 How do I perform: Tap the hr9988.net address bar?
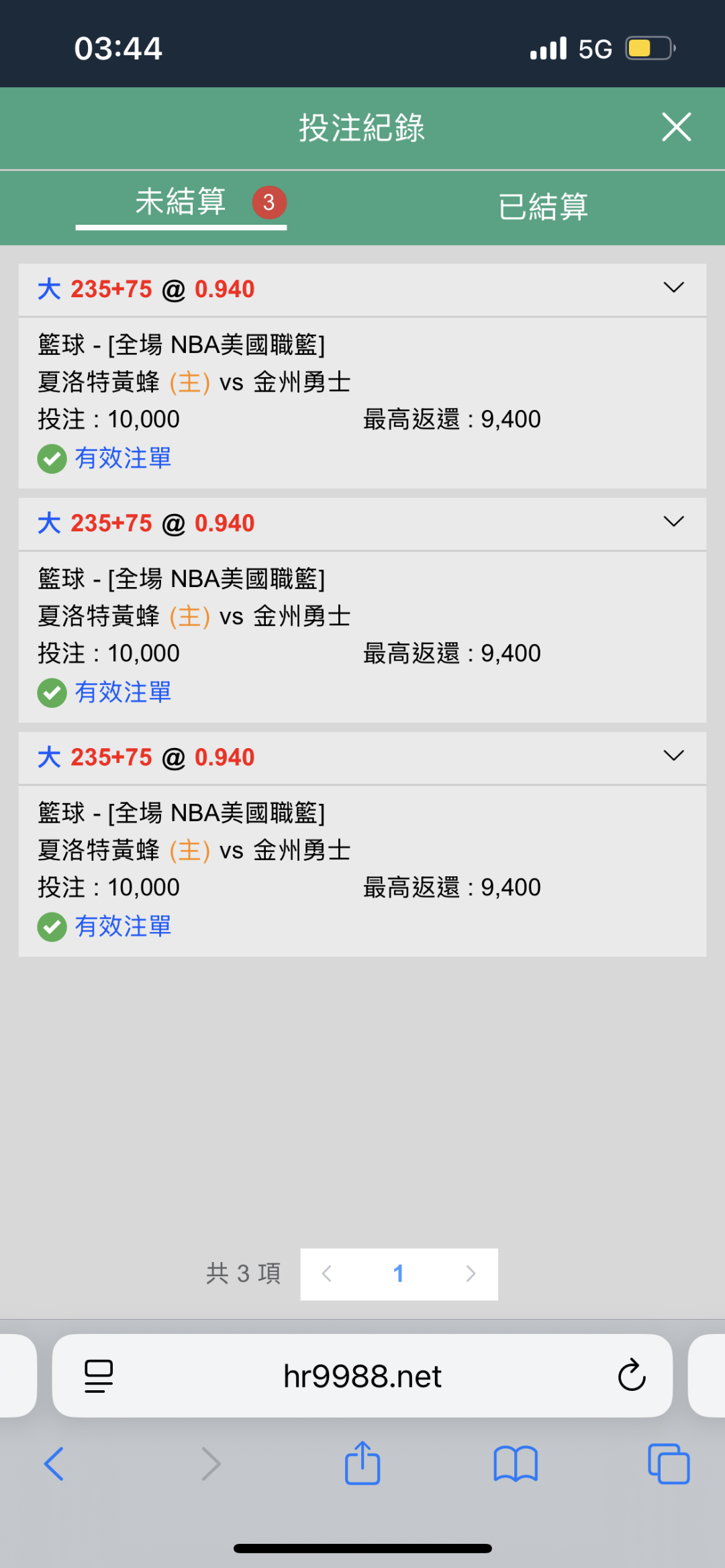click(362, 1376)
